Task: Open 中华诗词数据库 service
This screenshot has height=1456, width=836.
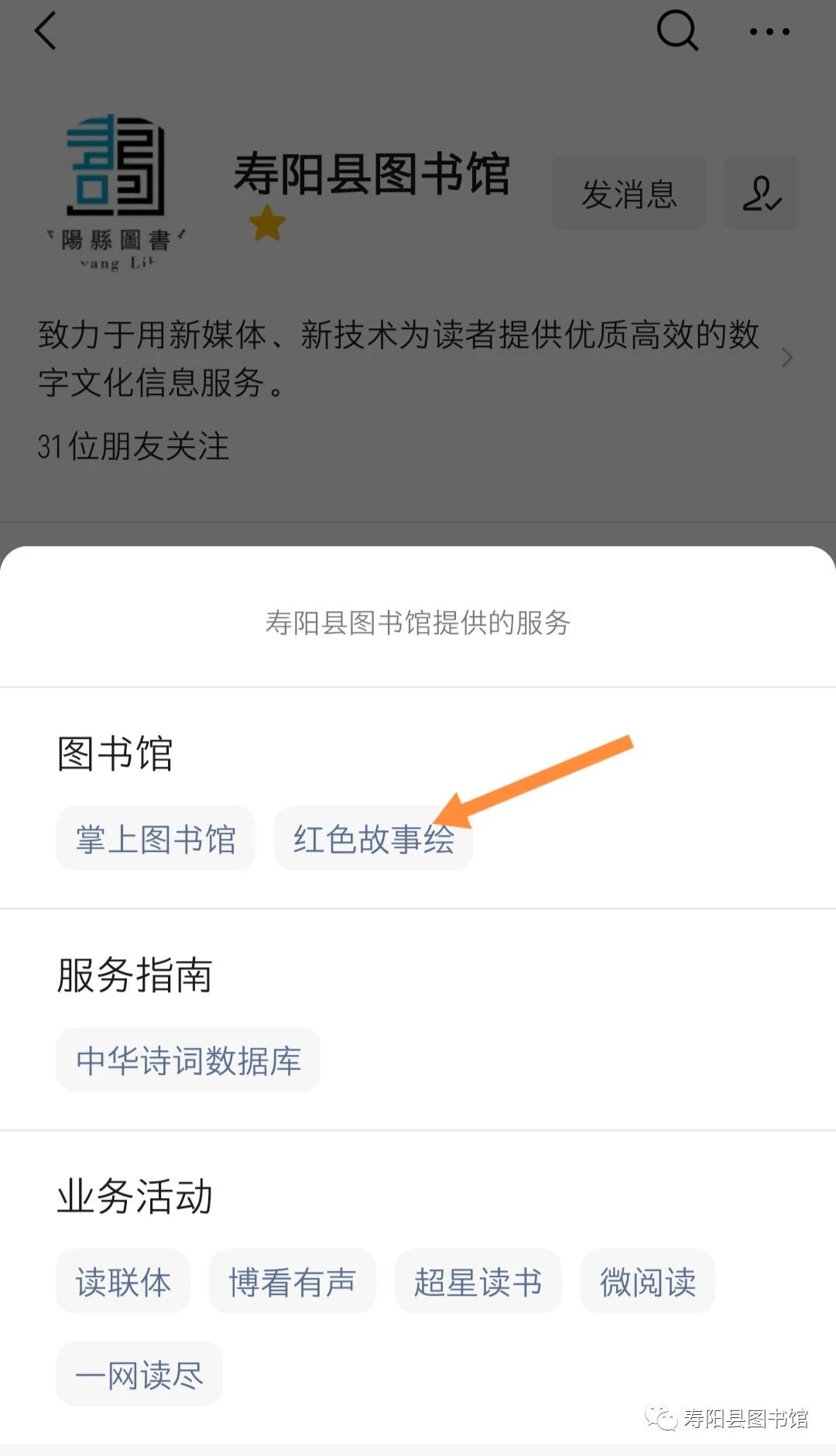Action: point(188,1060)
